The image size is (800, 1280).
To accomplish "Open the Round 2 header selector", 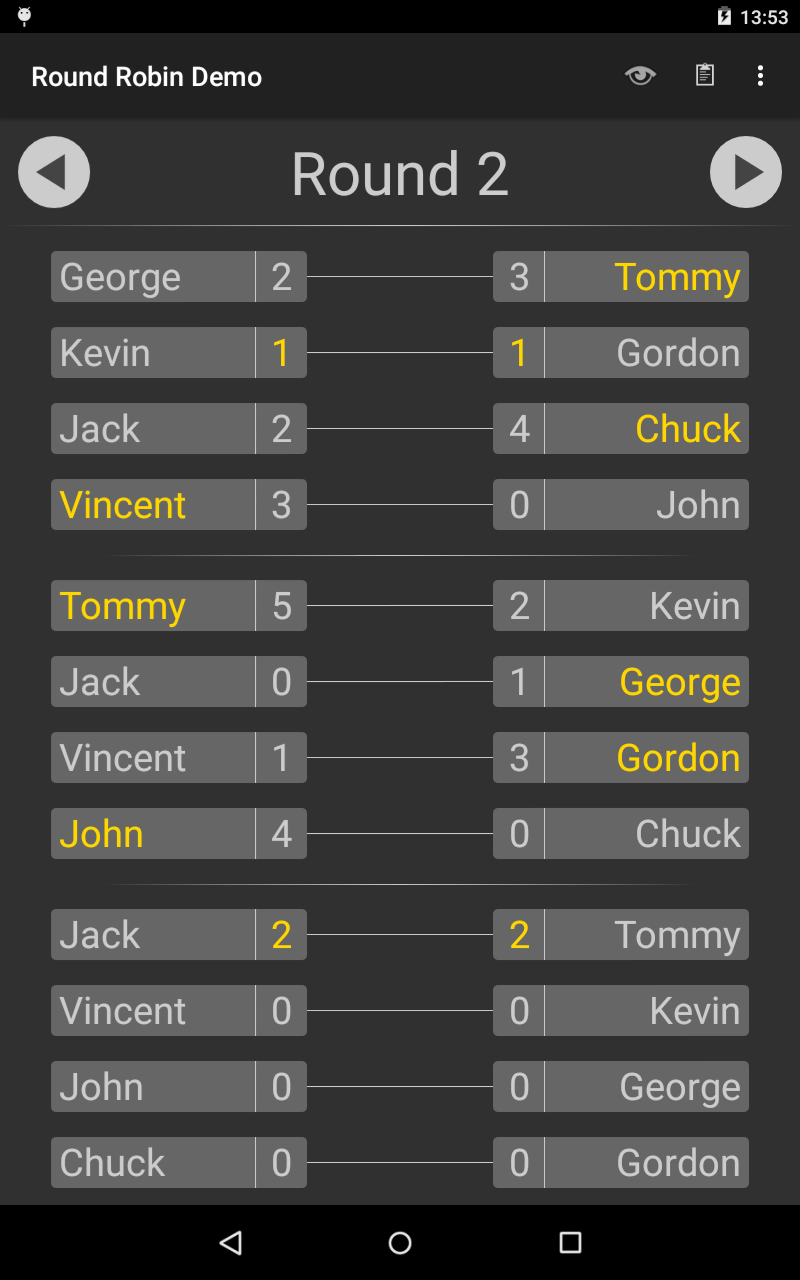I will click(x=400, y=172).
